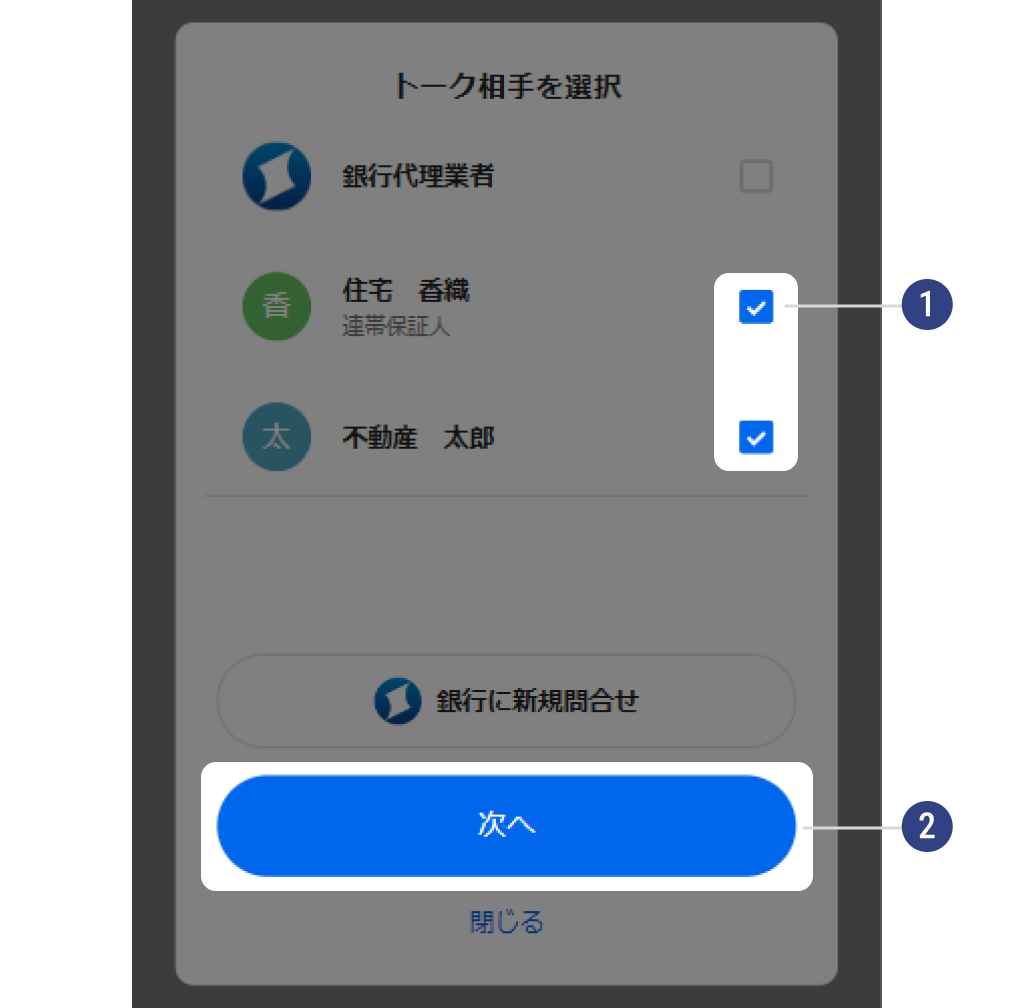Screen dimensions: 1029x1008
Task: Uncheck the 住宅 香織 checkbox
Action: click(x=756, y=307)
